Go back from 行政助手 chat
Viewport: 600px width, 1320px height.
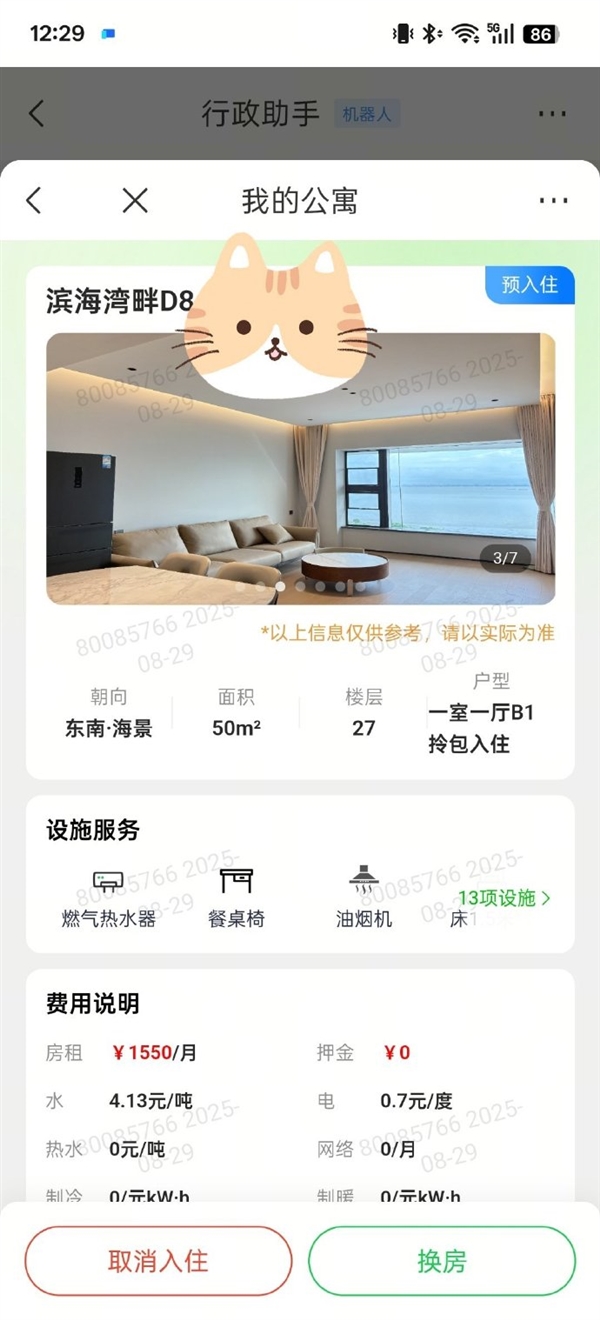tap(37, 113)
